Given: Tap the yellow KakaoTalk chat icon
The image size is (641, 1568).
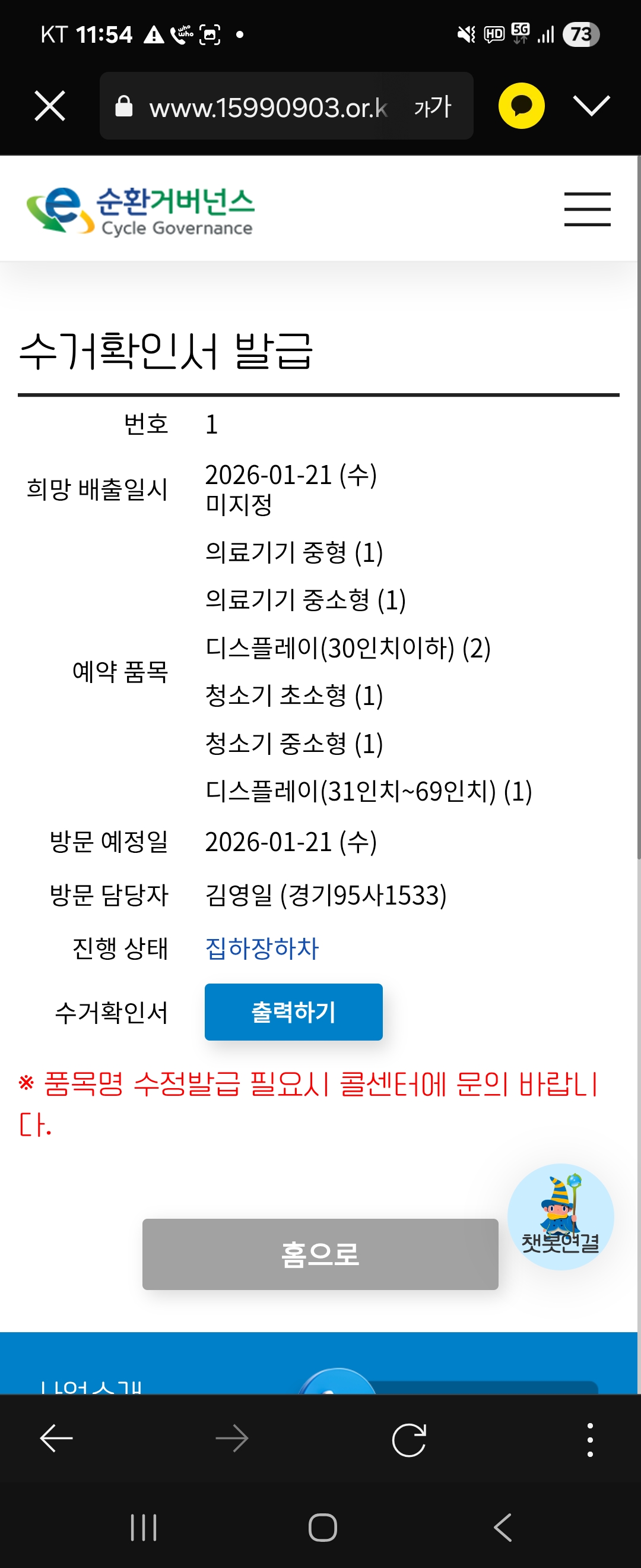Looking at the screenshot, I should 521,106.
